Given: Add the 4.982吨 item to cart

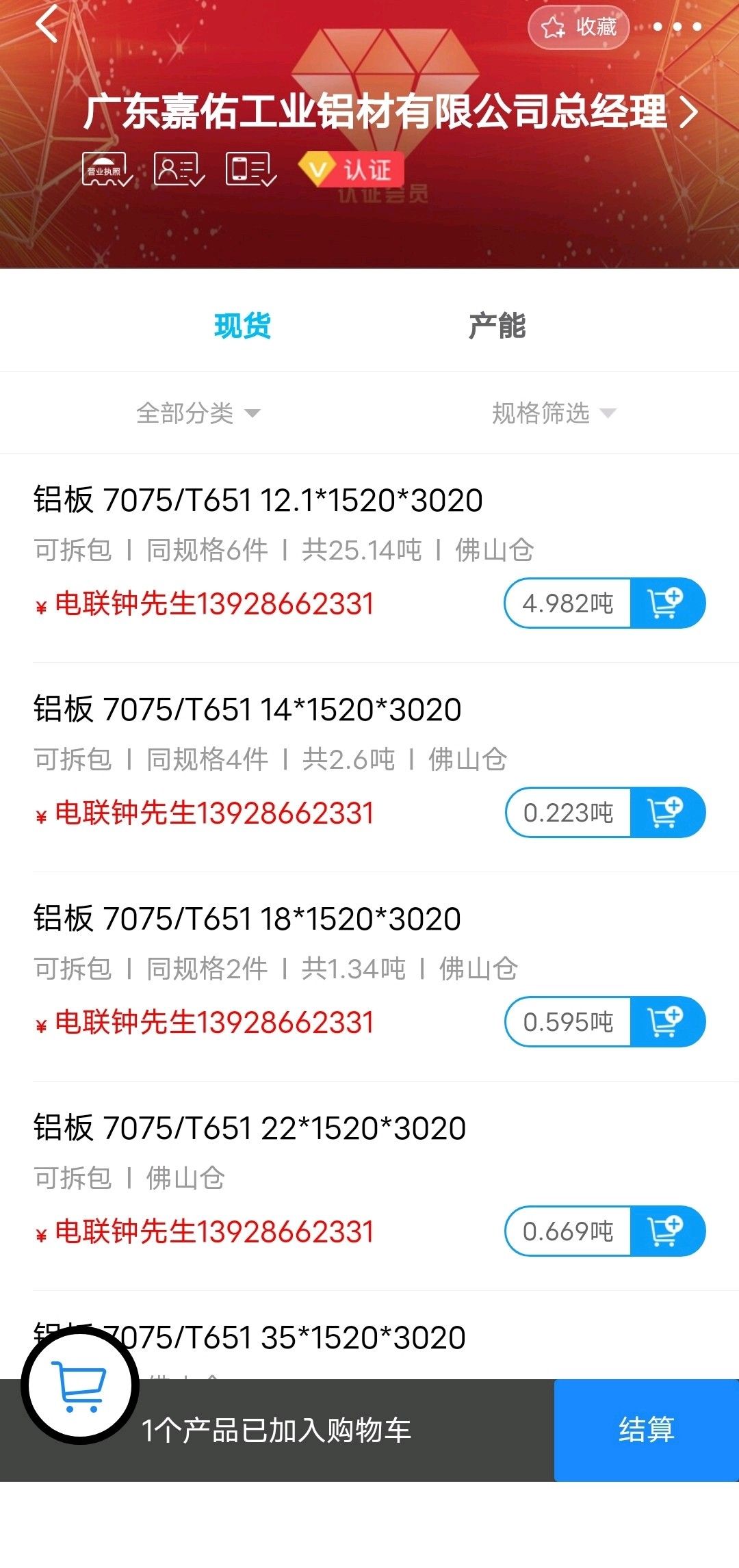Looking at the screenshot, I should click(x=666, y=603).
